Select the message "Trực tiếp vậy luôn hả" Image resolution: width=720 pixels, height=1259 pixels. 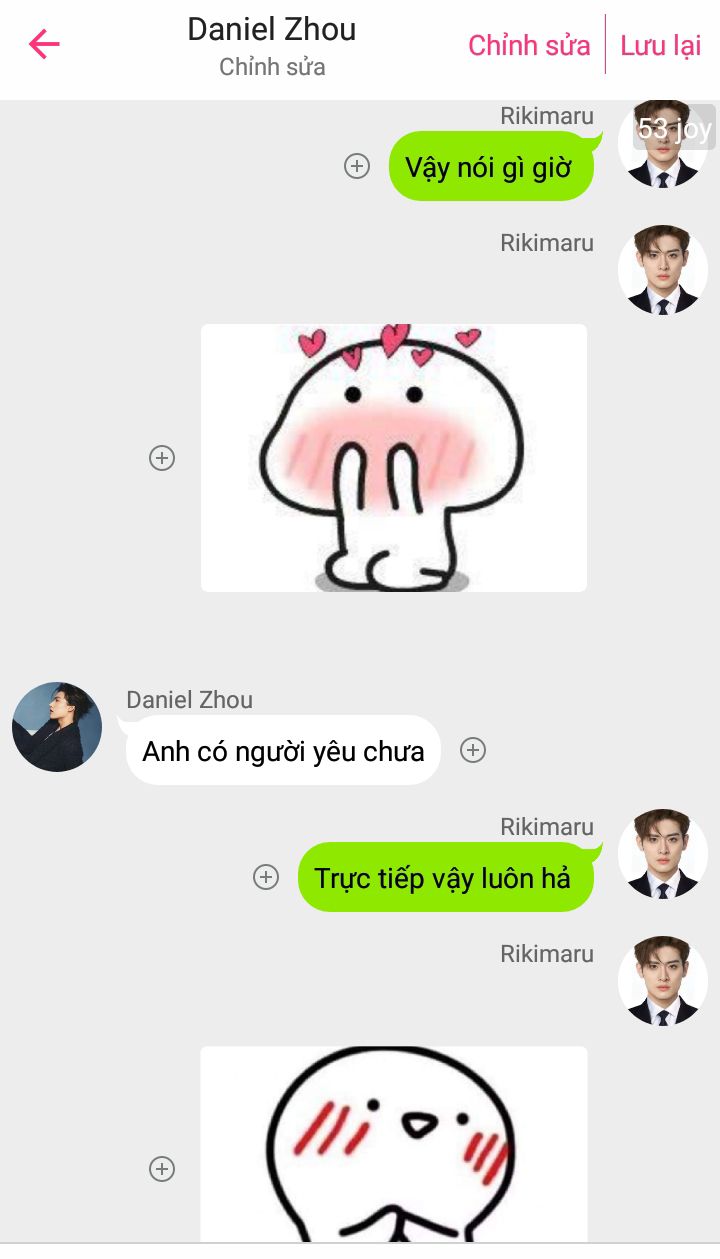coord(444,878)
